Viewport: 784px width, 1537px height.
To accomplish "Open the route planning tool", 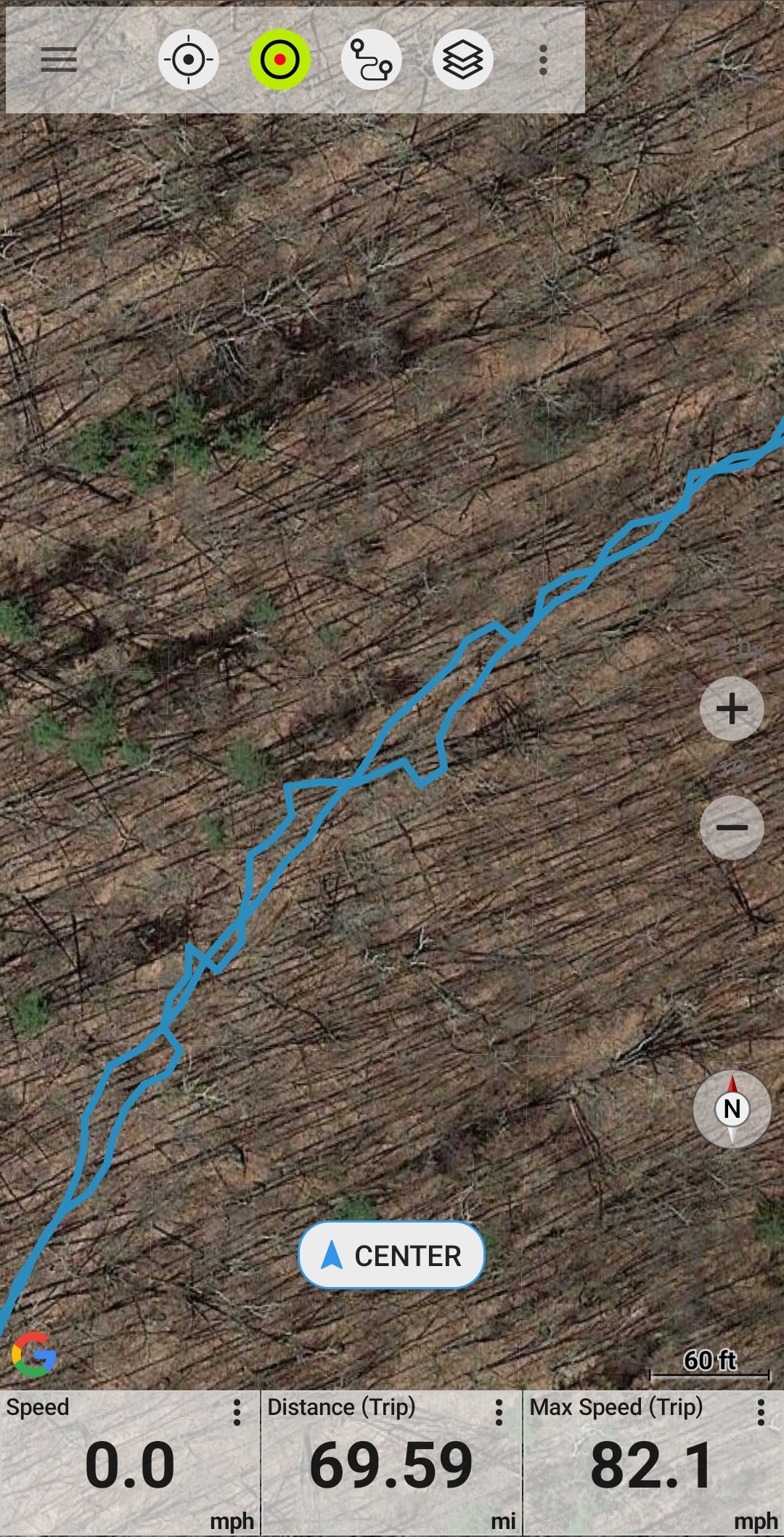I will tap(372, 60).
